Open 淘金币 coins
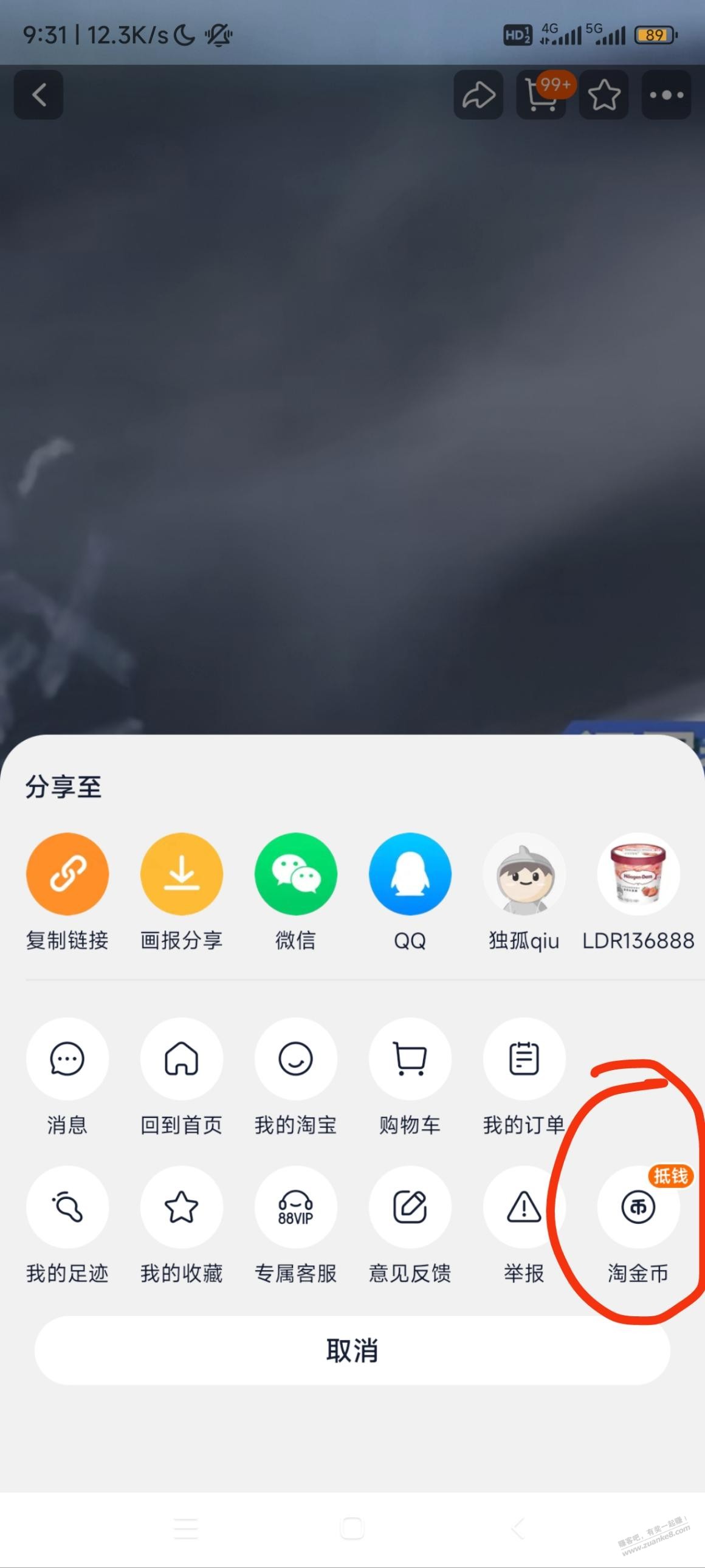This screenshot has width=705, height=1568. (x=638, y=1207)
